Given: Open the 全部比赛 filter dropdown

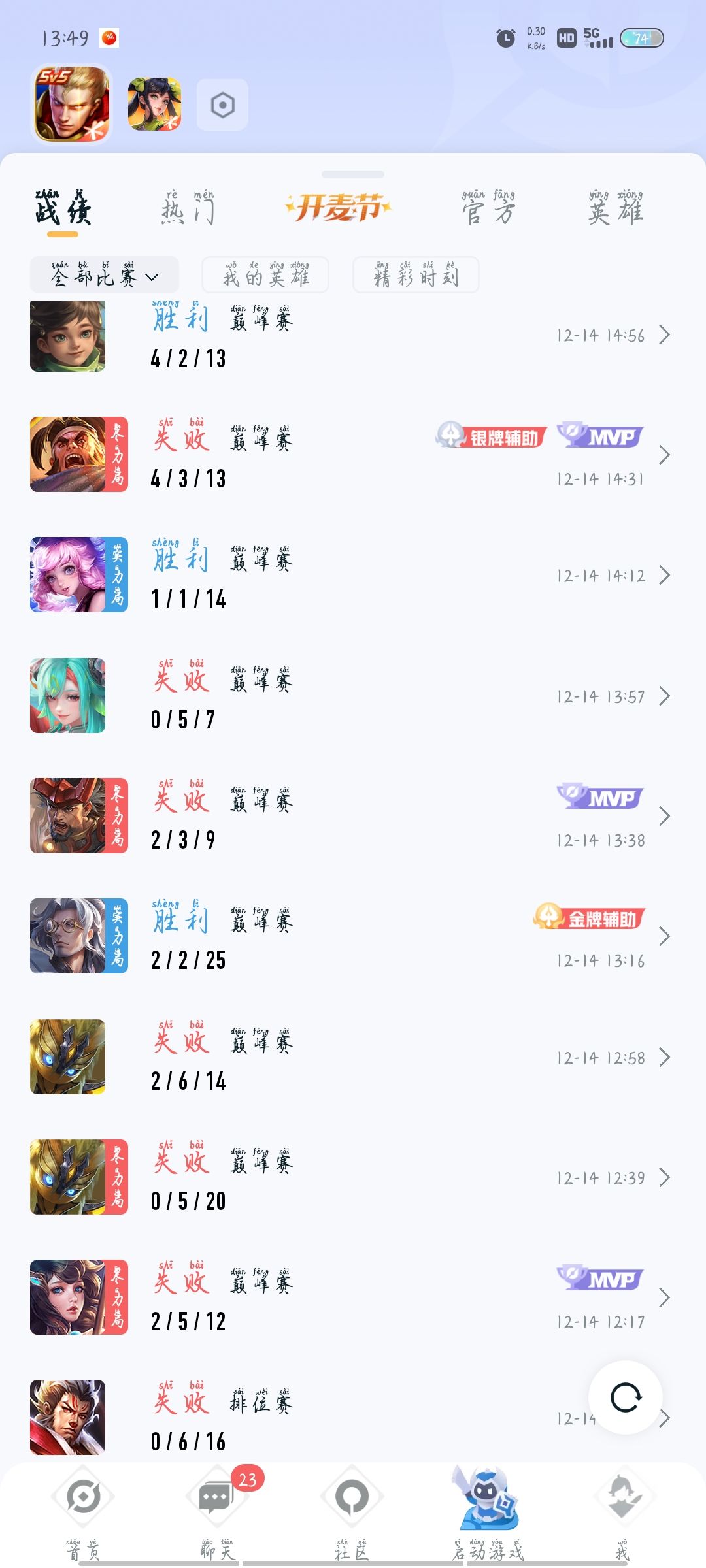Looking at the screenshot, I should click(x=103, y=276).
